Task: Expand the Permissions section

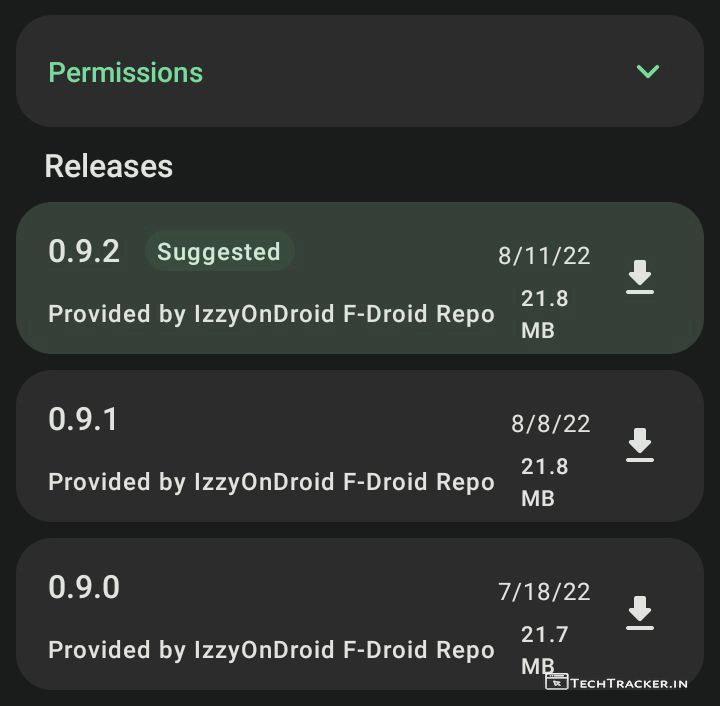Action: (x=647, y=71)
